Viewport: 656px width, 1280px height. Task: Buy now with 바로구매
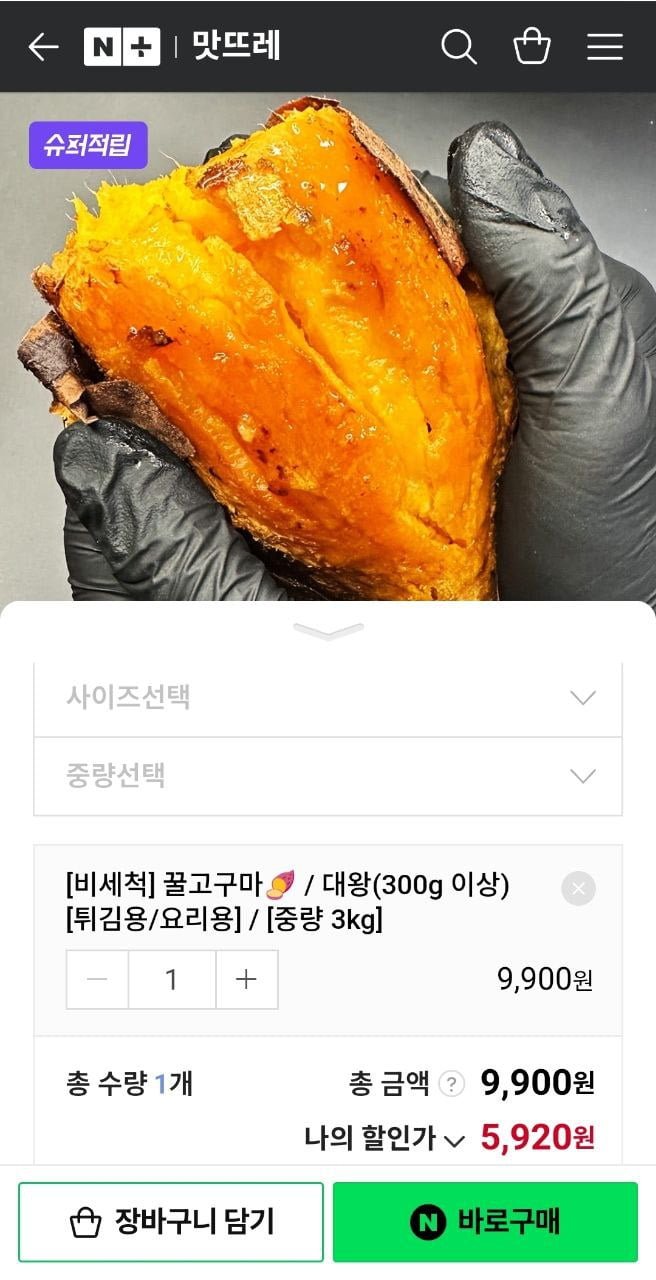(x=485, y=1221)
